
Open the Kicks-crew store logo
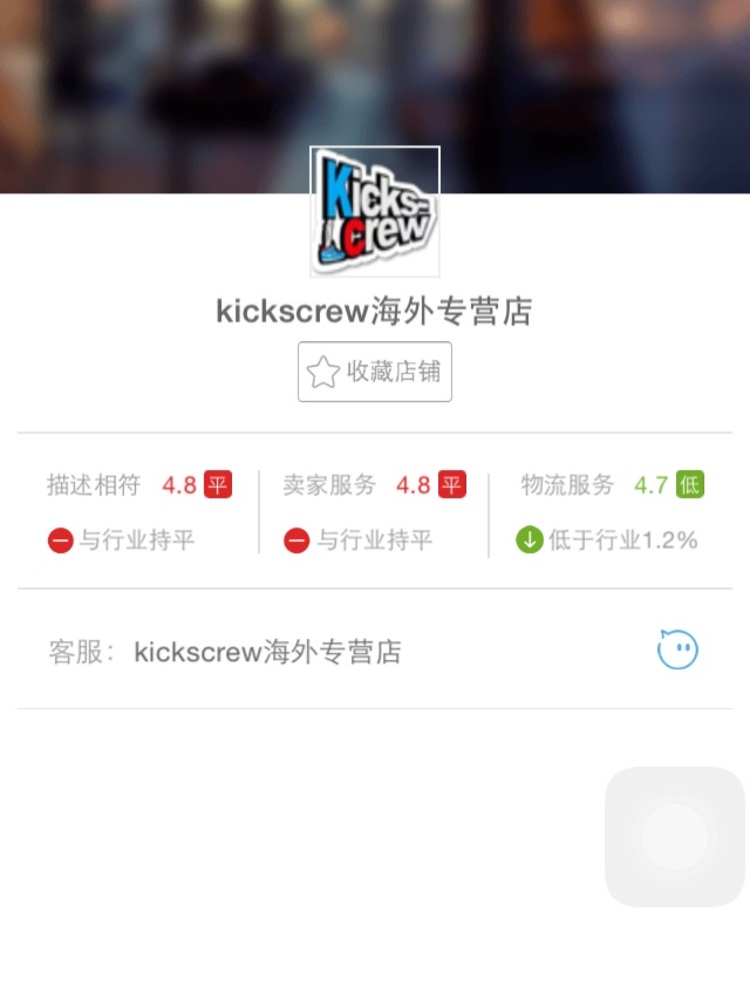pos(375,211)
